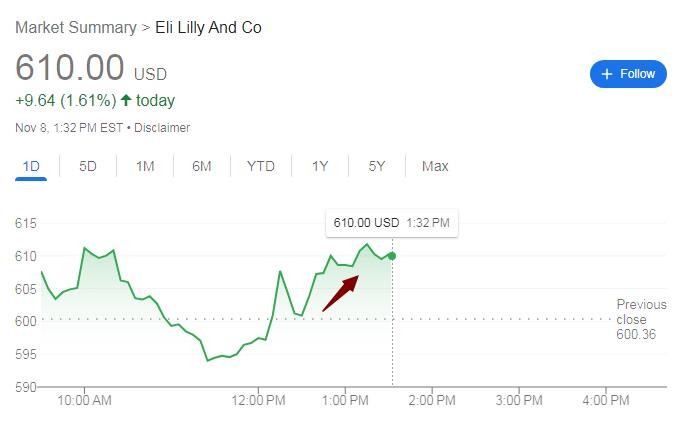Open the Disclaimer link

tap(162, 128)
